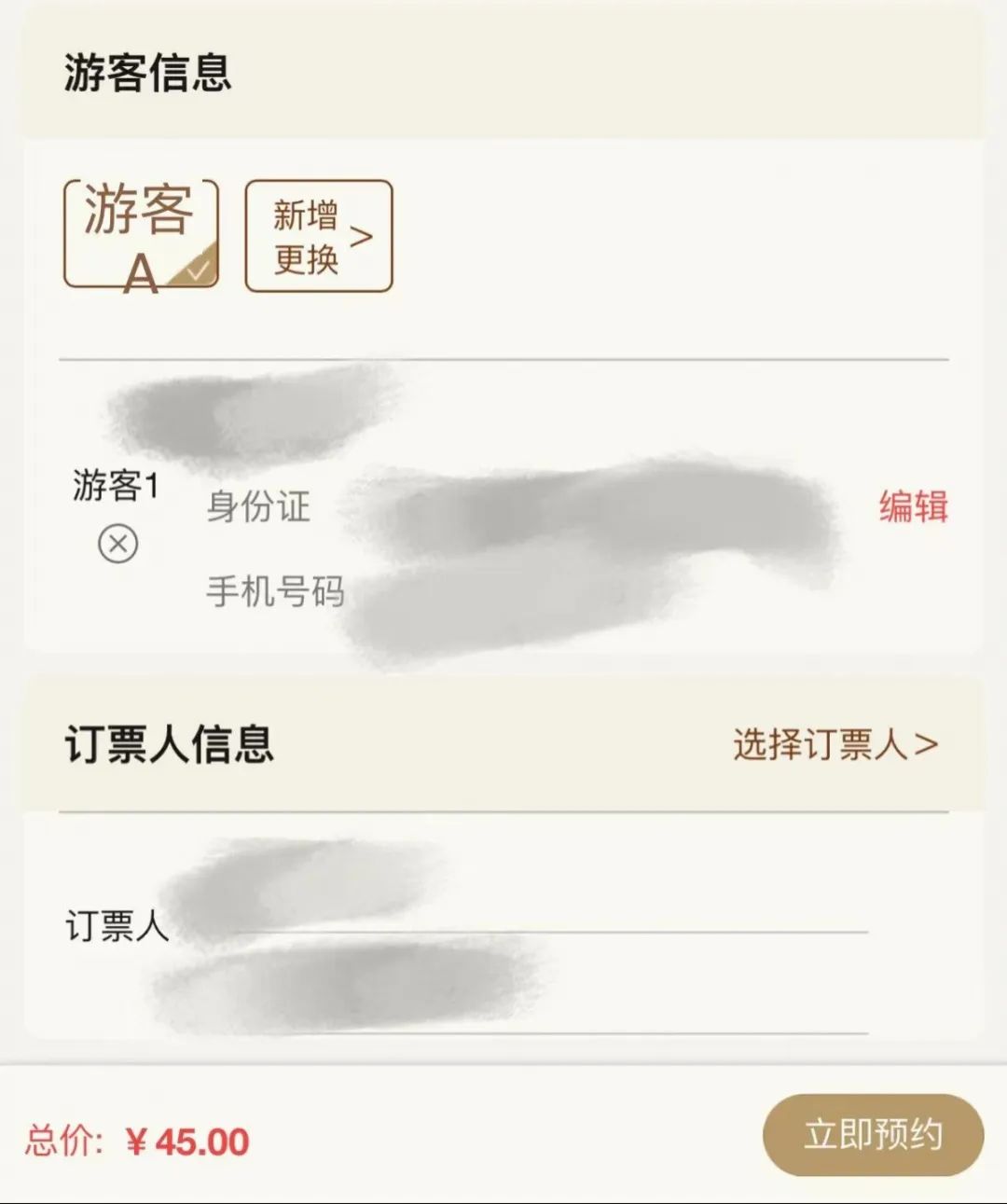Select the 游客A visitor chip
Image resolution: width=1007 pixels, height=1204 pixels.
click(x=141, y=234)
